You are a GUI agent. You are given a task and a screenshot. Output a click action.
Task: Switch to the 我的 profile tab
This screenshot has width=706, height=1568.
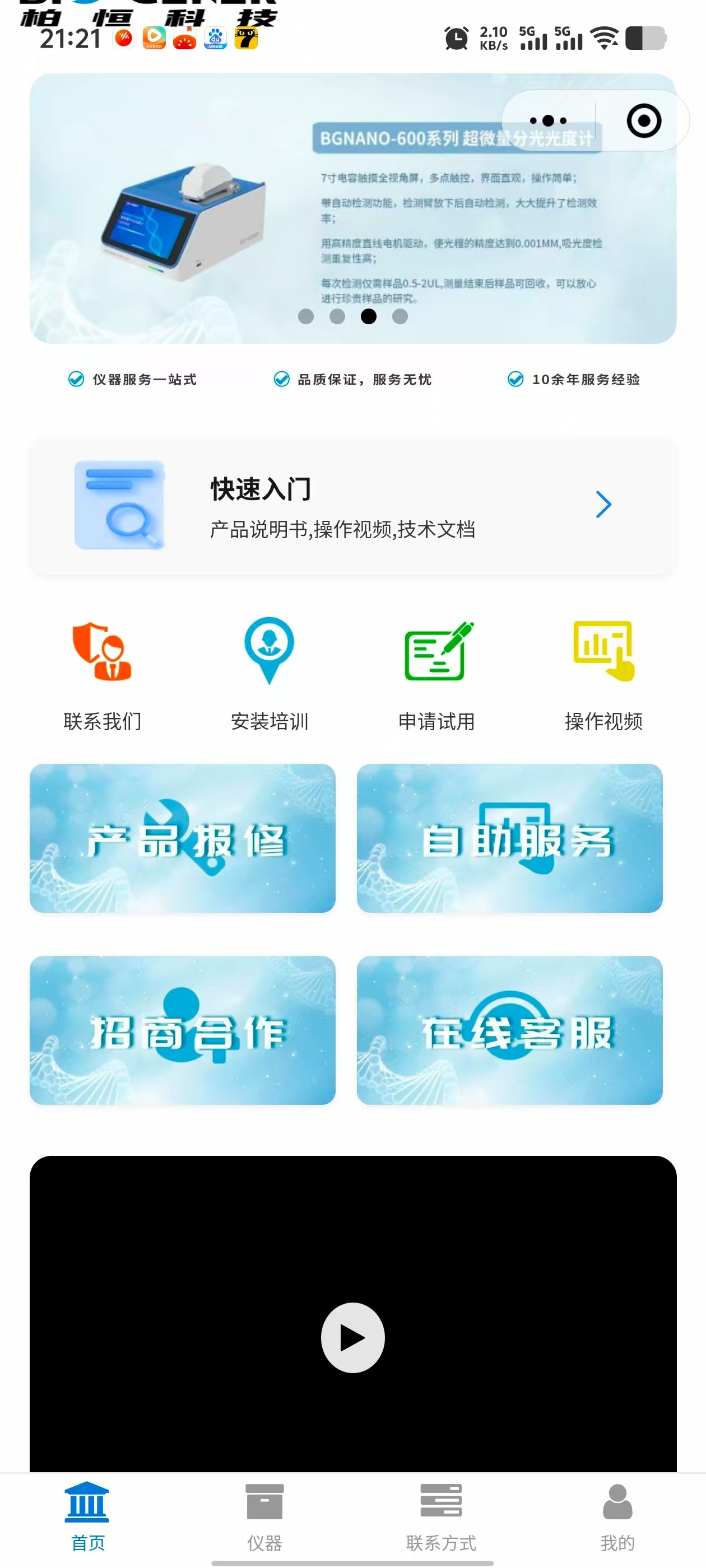point(617,1516)
